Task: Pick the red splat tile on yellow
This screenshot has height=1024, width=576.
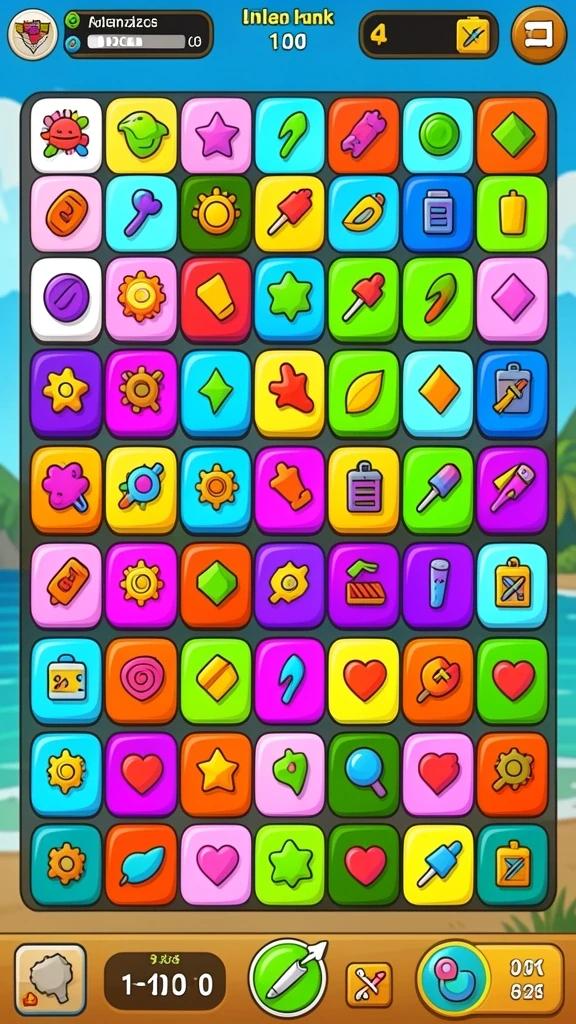Action: coord(289,393)
